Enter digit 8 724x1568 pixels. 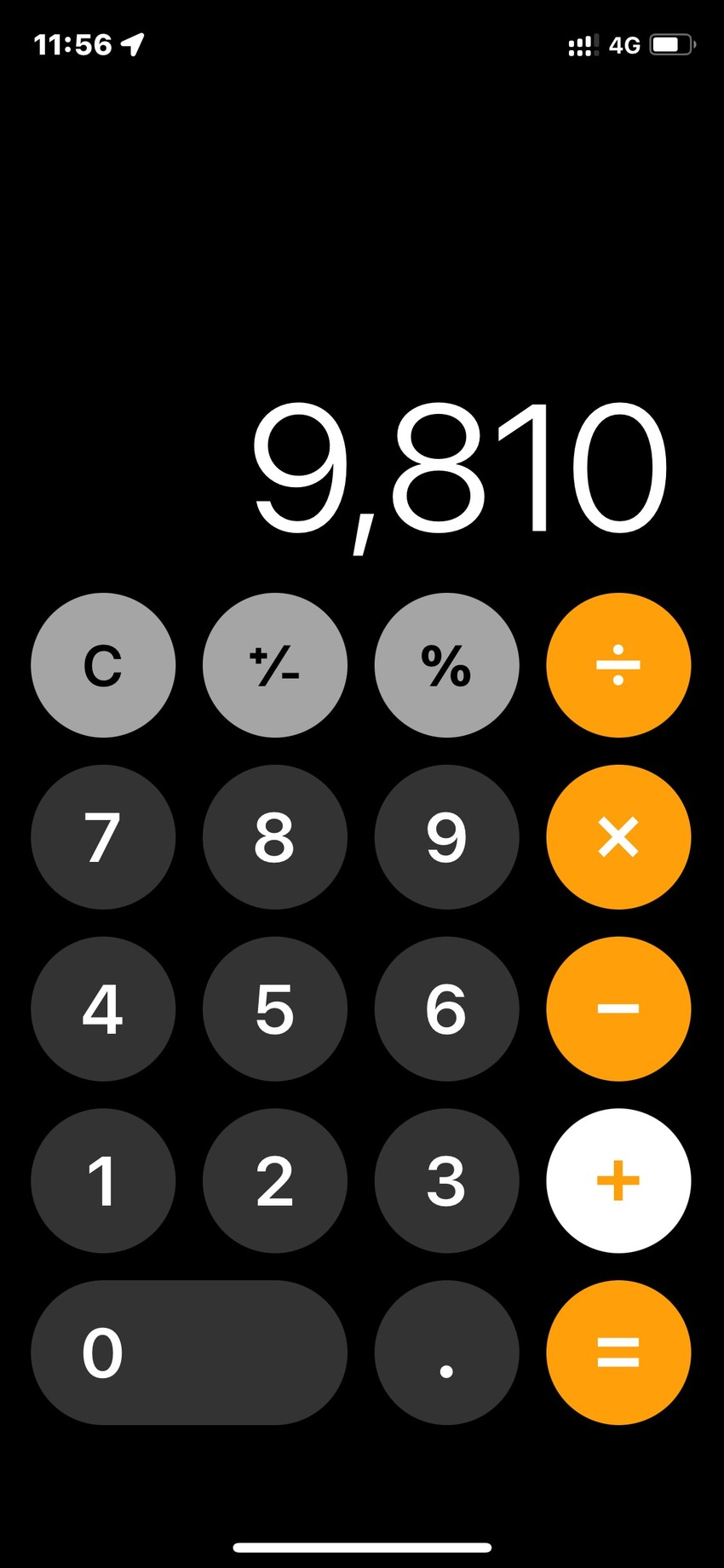275,837
